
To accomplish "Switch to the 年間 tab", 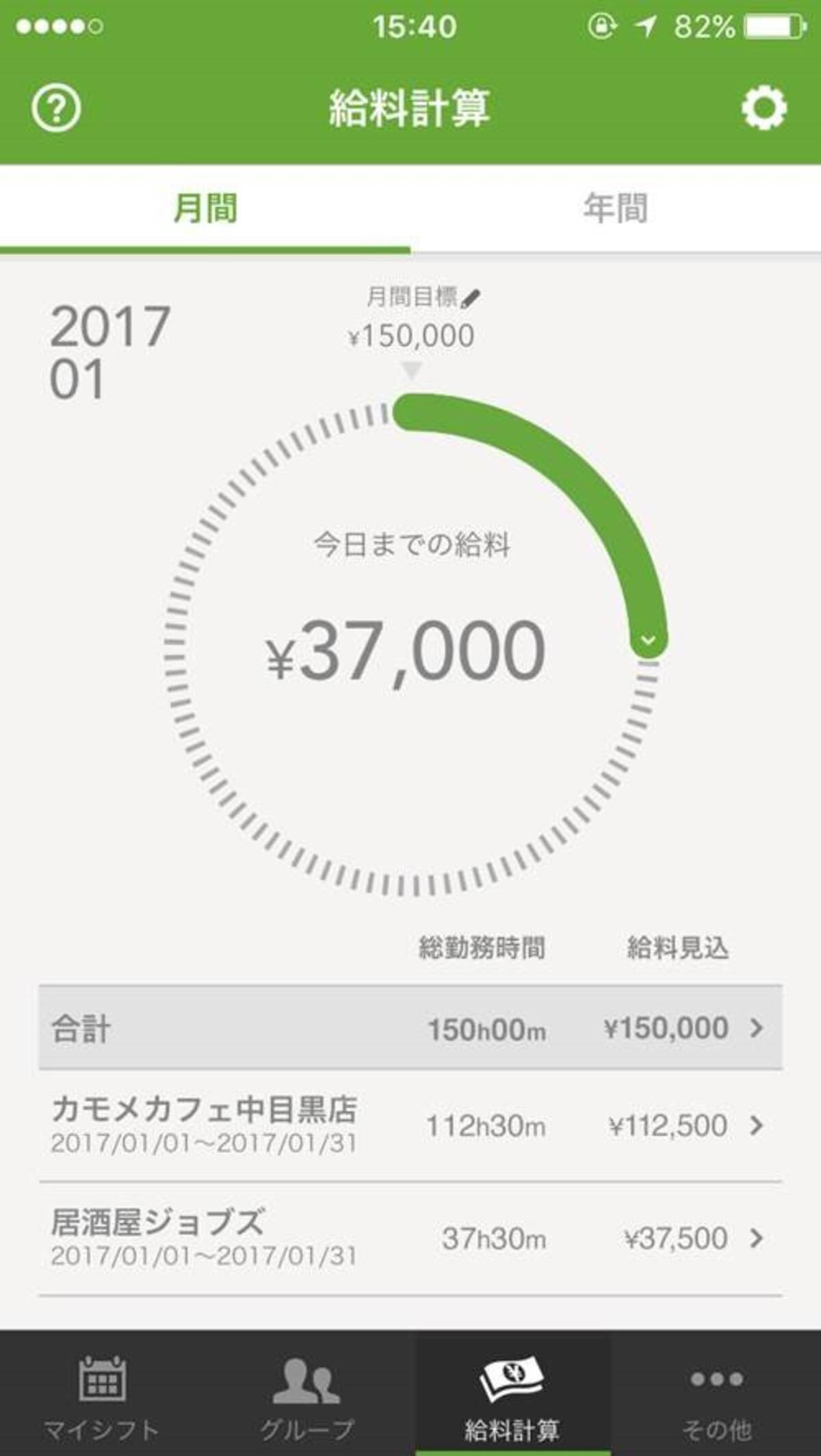I will click(615, 209).
